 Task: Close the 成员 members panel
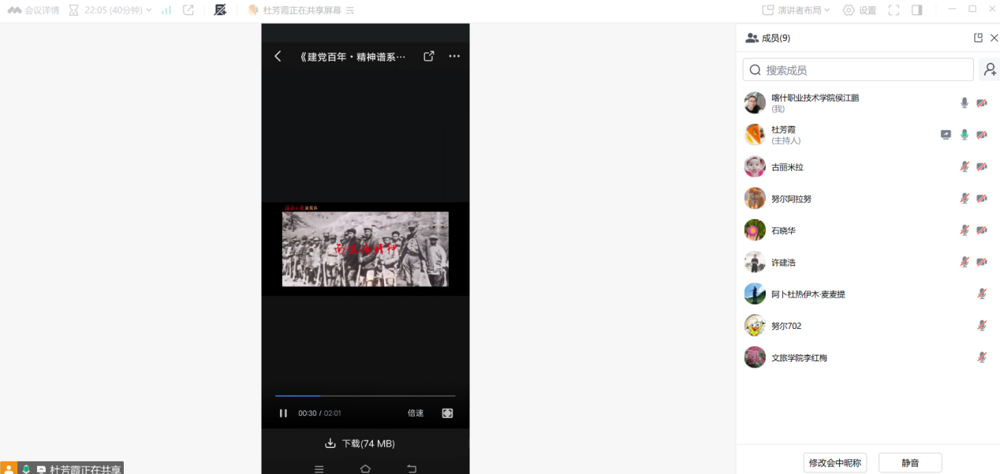(993, 38)
